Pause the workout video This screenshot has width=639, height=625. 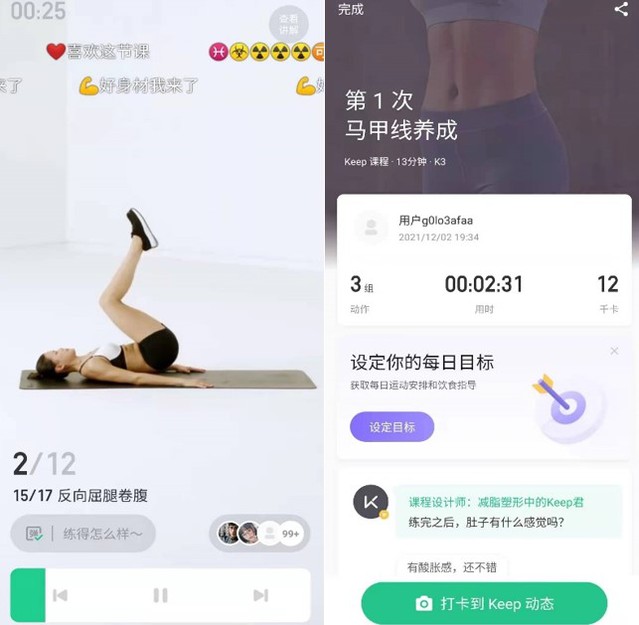[160, 595]
